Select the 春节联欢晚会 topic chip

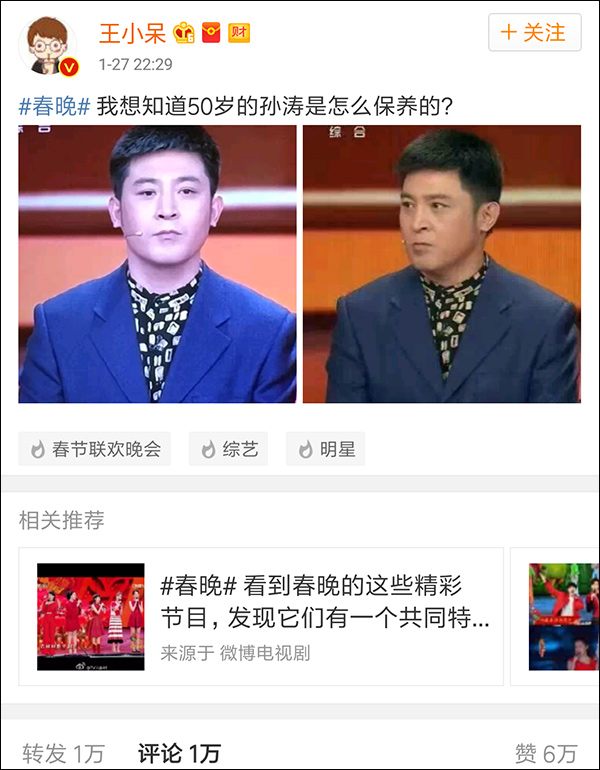[x=95, y=450]
